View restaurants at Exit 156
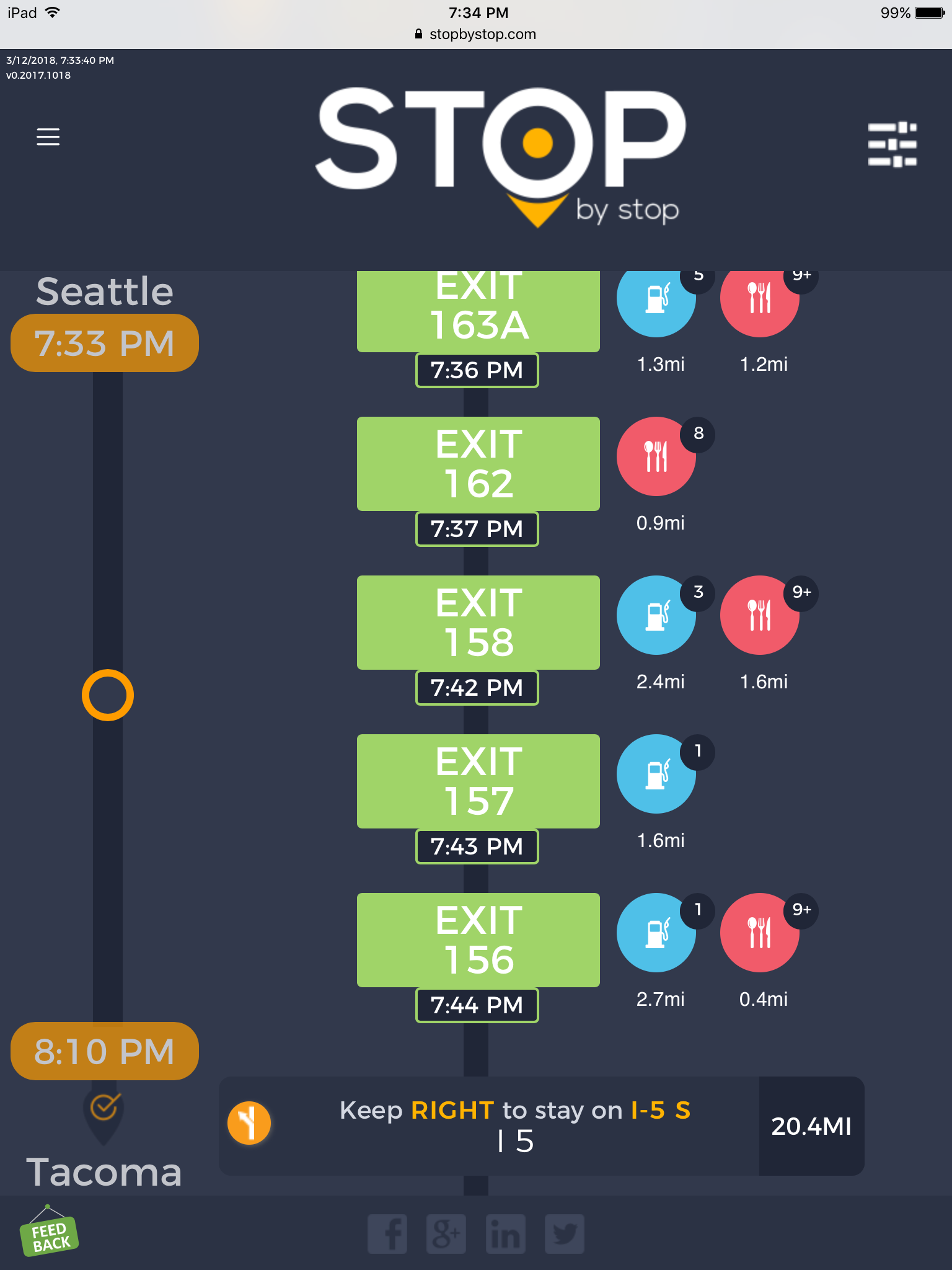Image resolution: width=952 pixels, height=1270 pixels. pyautogui.click(x=759, y=933)
